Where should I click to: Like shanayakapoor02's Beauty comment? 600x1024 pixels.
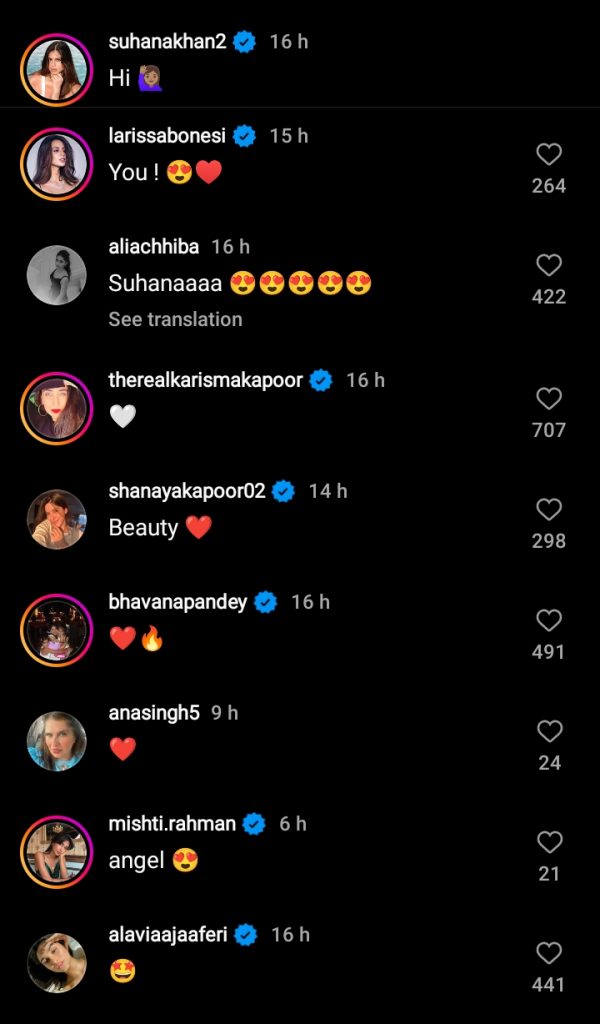click(x=549, y=510)
